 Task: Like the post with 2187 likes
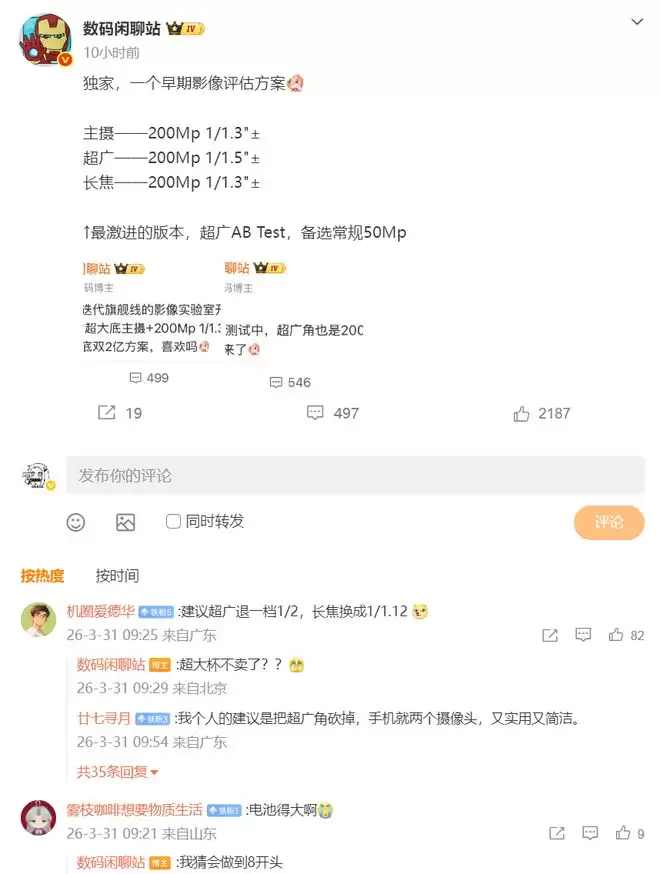(x=540, y=413)
